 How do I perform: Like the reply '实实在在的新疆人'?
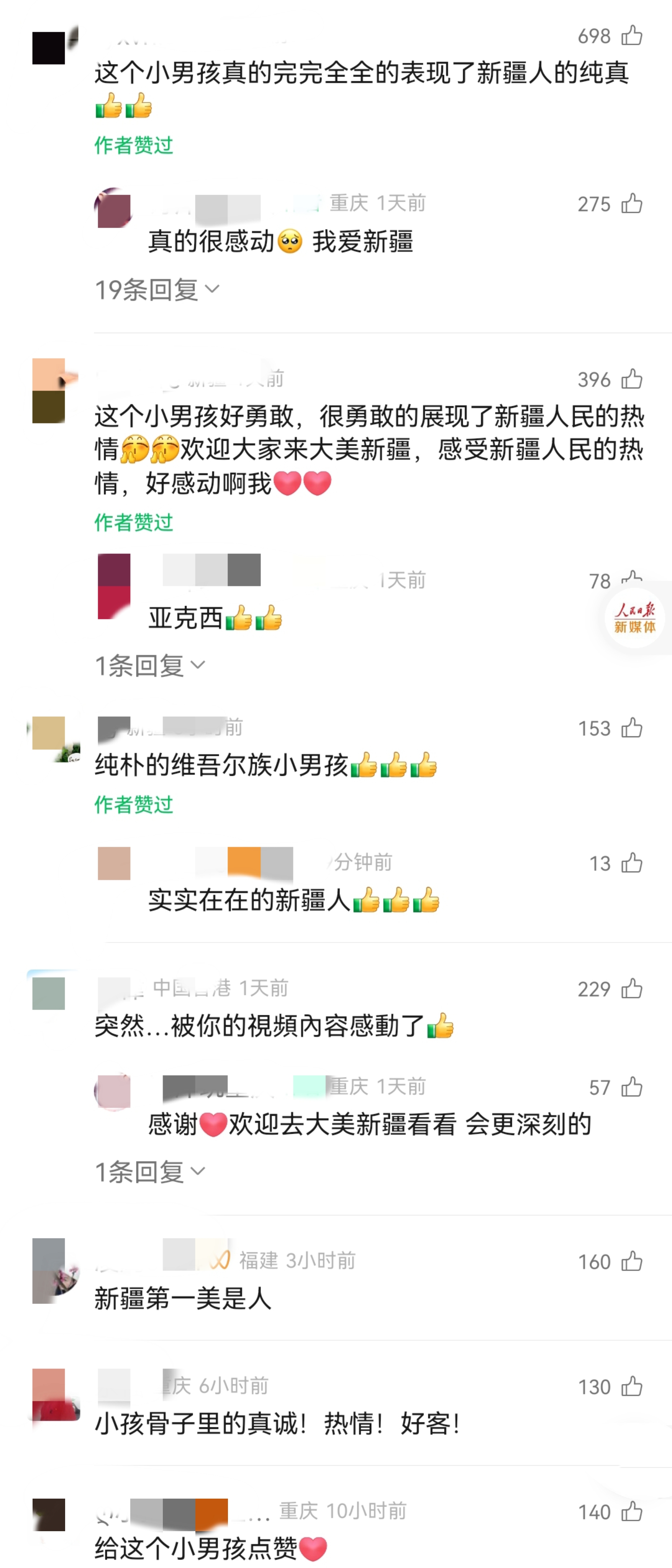631,863
